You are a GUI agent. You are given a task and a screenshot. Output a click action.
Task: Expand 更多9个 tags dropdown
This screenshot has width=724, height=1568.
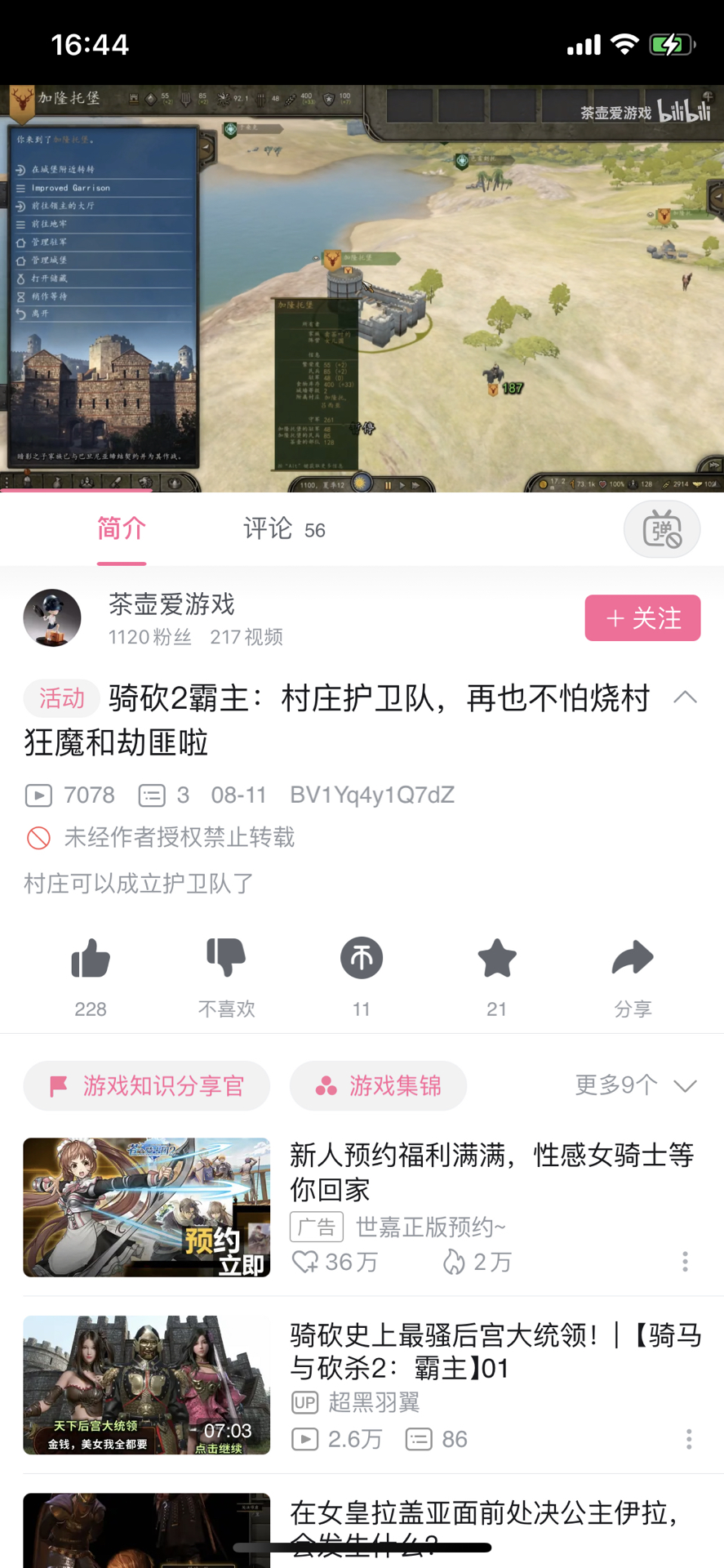tap(635, 1085)
